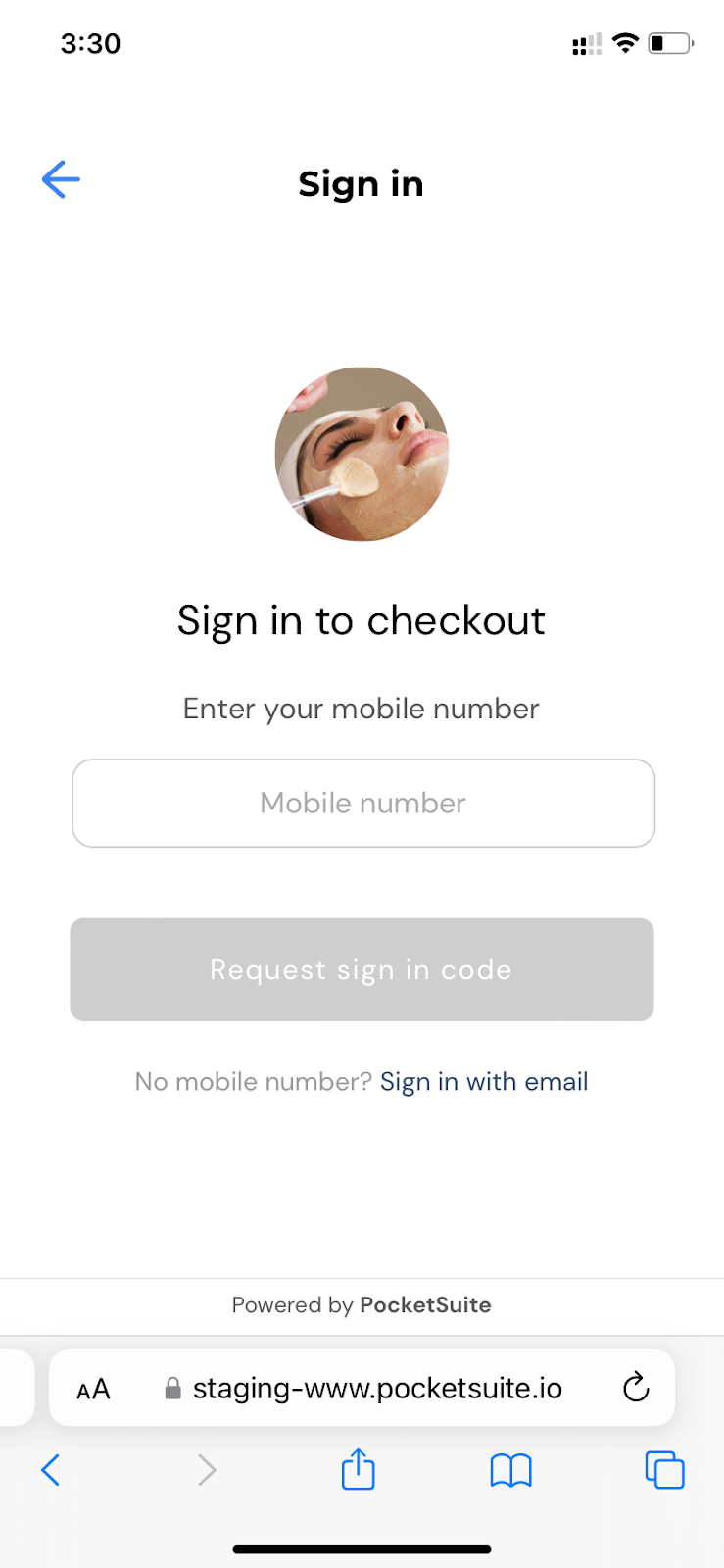
Task: Choose Sign in with email
Action: pyautogui.click(x=484, y=1082)
